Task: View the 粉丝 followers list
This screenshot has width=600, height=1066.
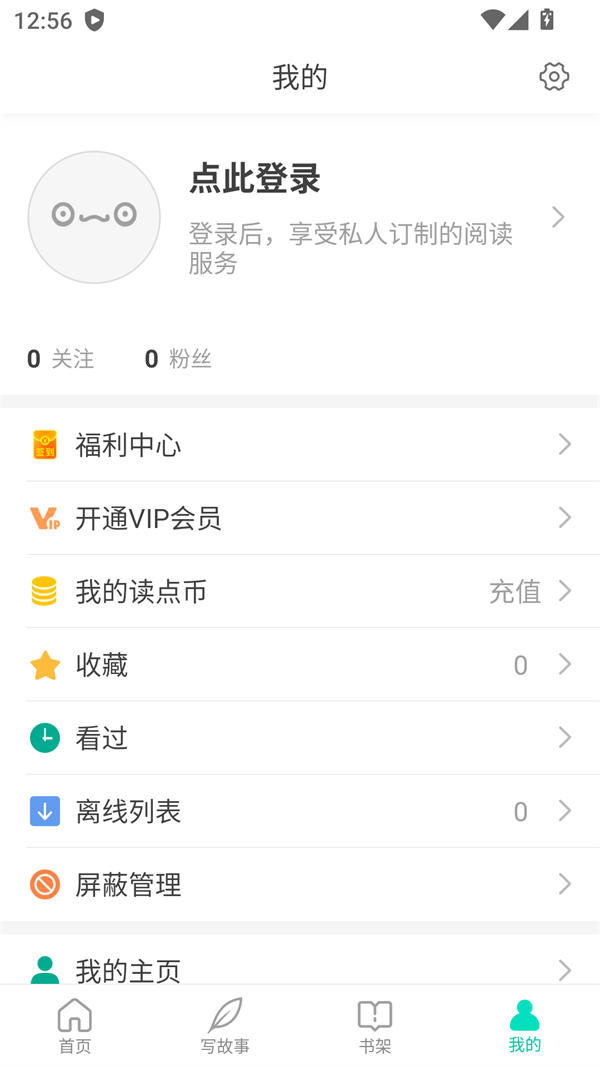Action: coord(178,359)
